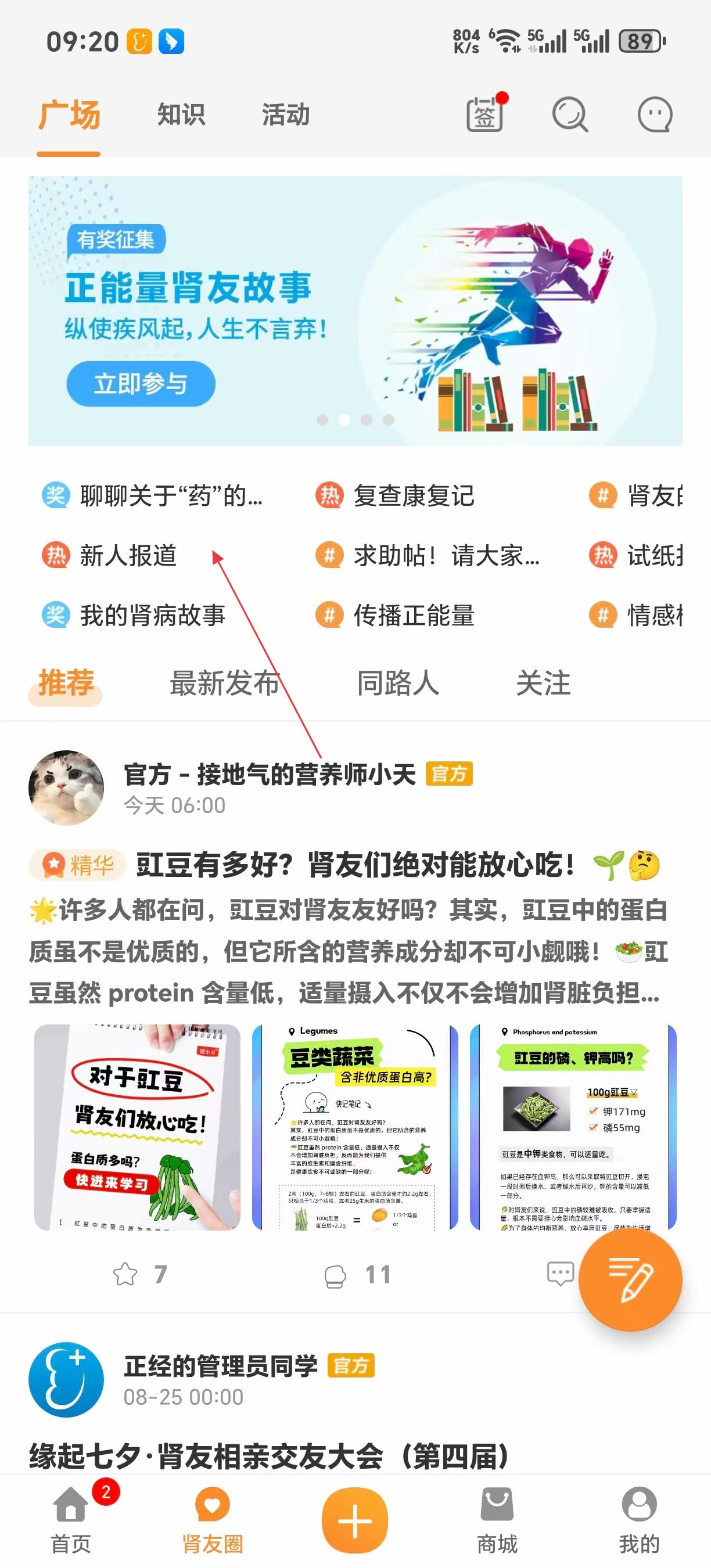
Task: Switch to the 同路人 feed tab
Action: coord(397,683)
